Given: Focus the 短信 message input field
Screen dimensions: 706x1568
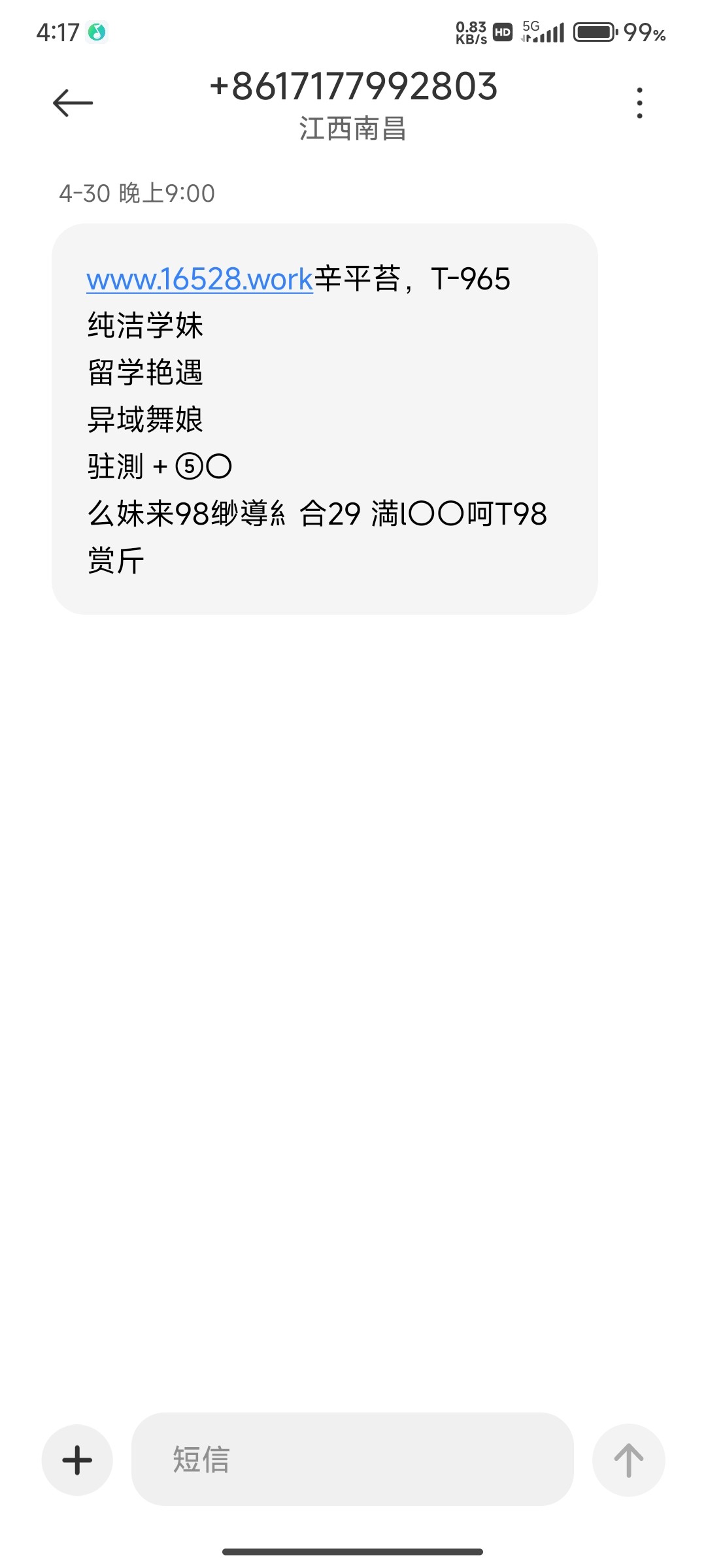Looking at the screenshot, I should [353, 1460].
